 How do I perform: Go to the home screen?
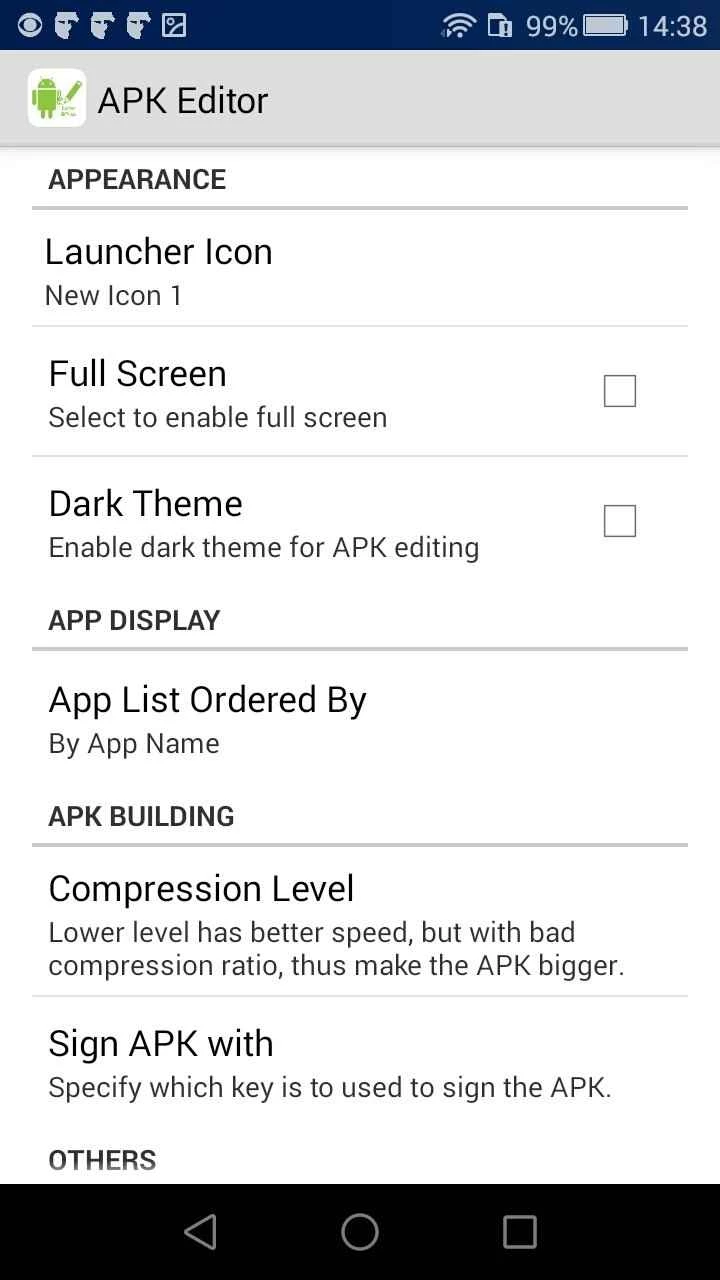pyautogui.click(x=360, y=1232)
